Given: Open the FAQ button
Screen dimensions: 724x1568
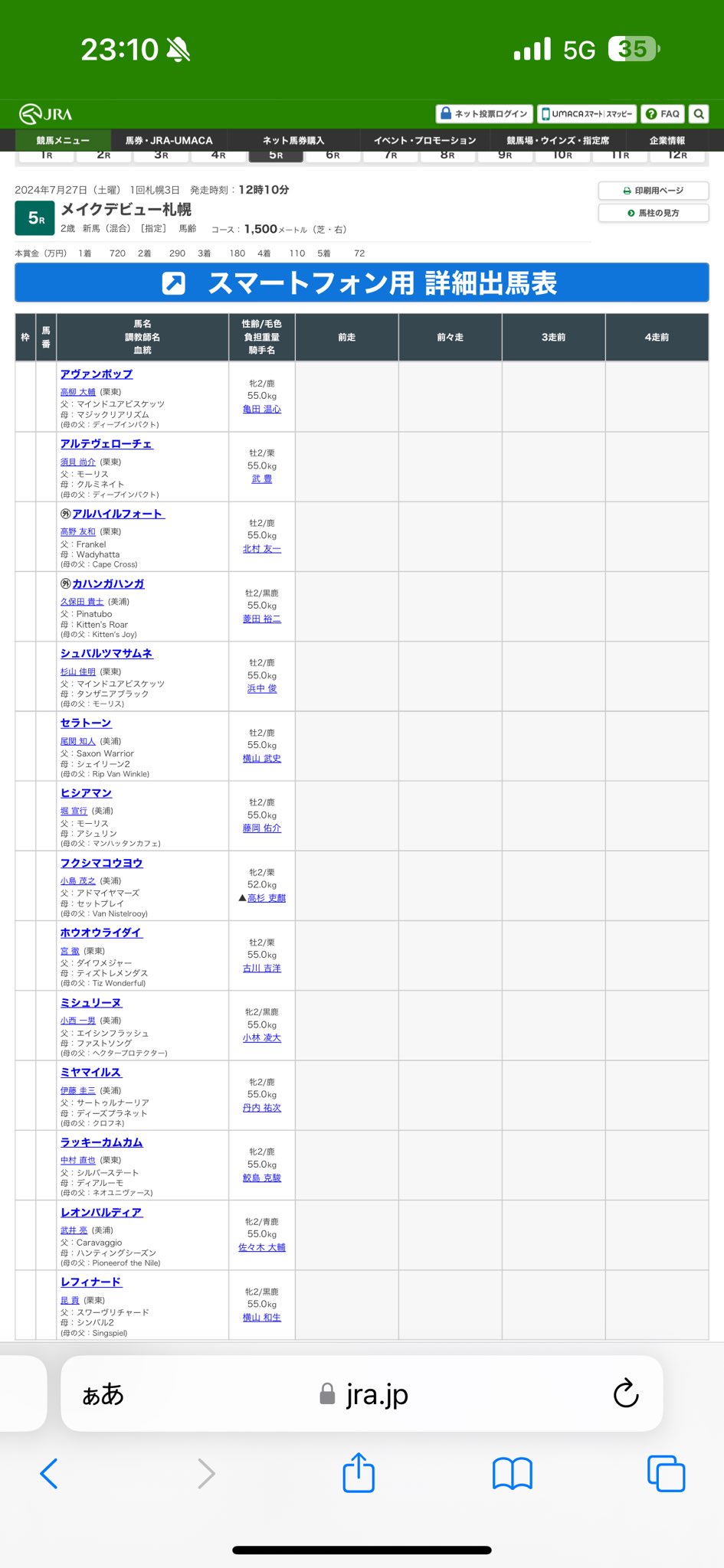Looking at the screenshot, I should coord(663,114).
